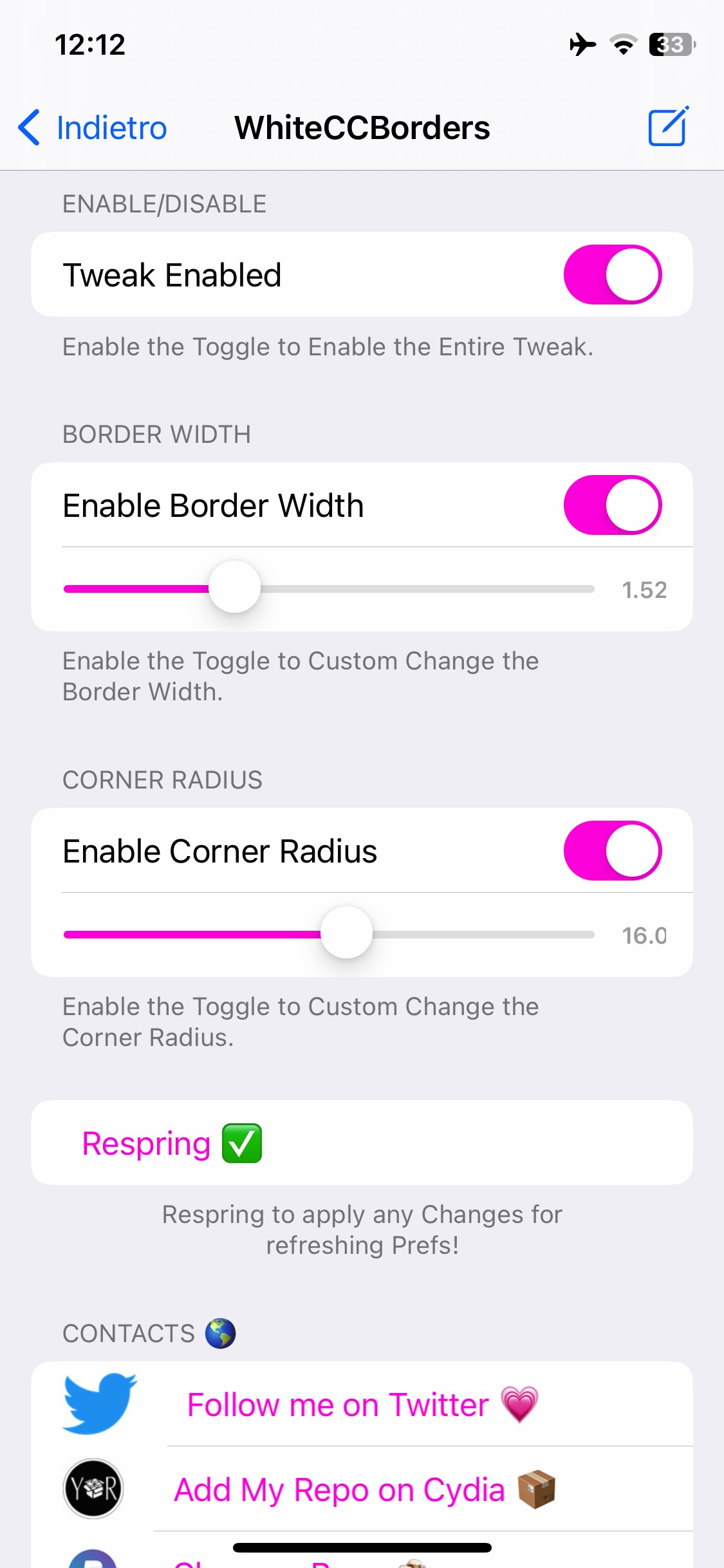Go back via Indietro button
This screenshot has height=1568, width=724.
point(93,127)
